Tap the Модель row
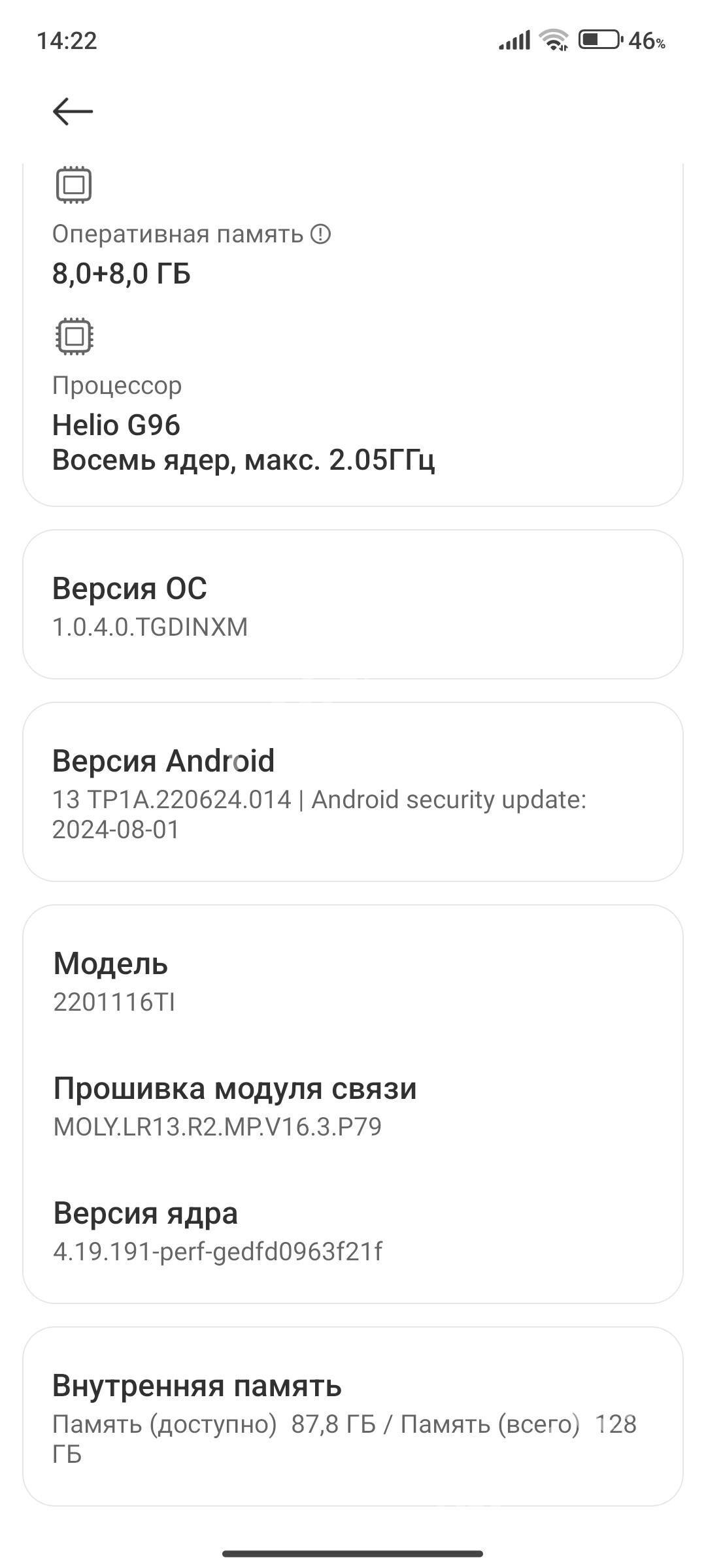Image resolution: width=706 pixels, height=1568 pixels. tap(353, 981)
